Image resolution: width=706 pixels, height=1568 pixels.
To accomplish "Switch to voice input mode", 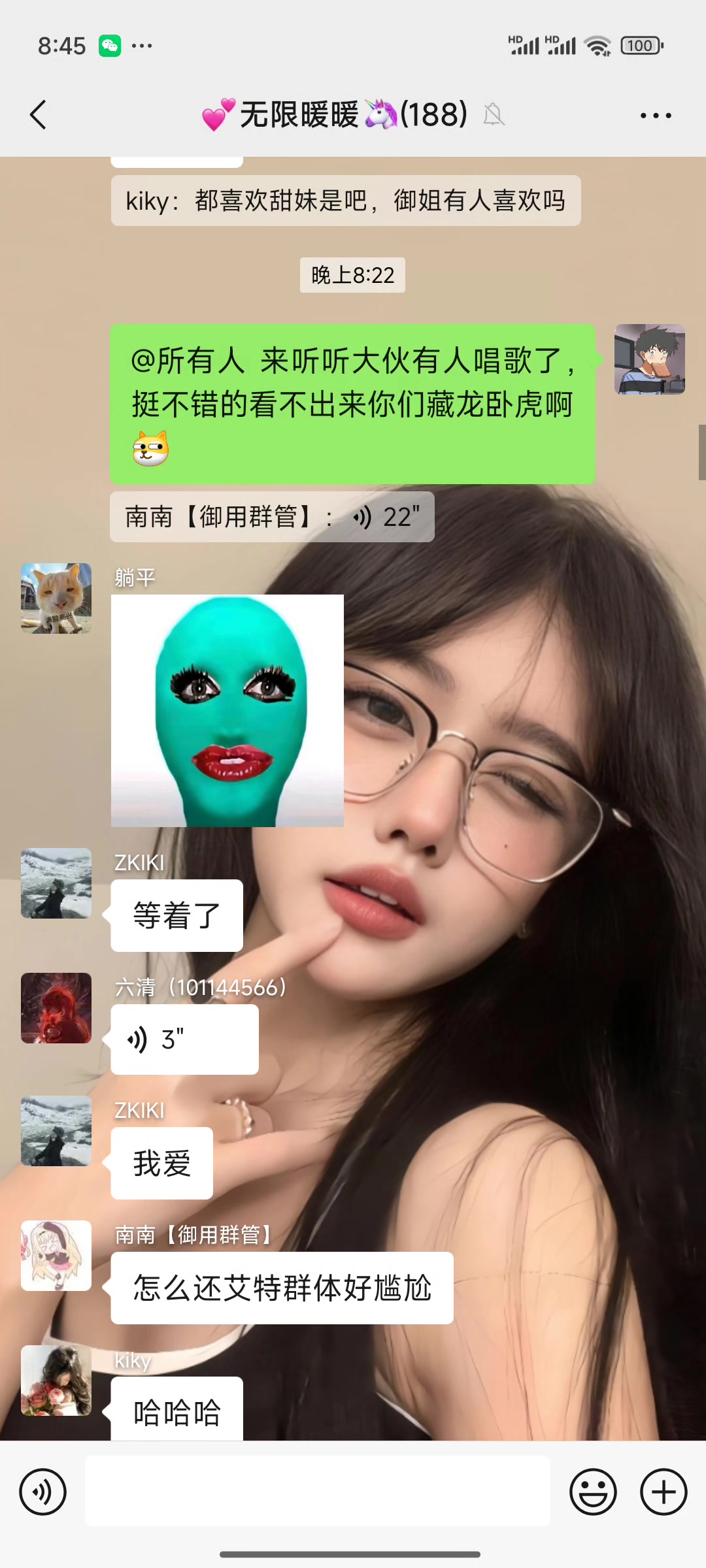I will point(43,1492).
